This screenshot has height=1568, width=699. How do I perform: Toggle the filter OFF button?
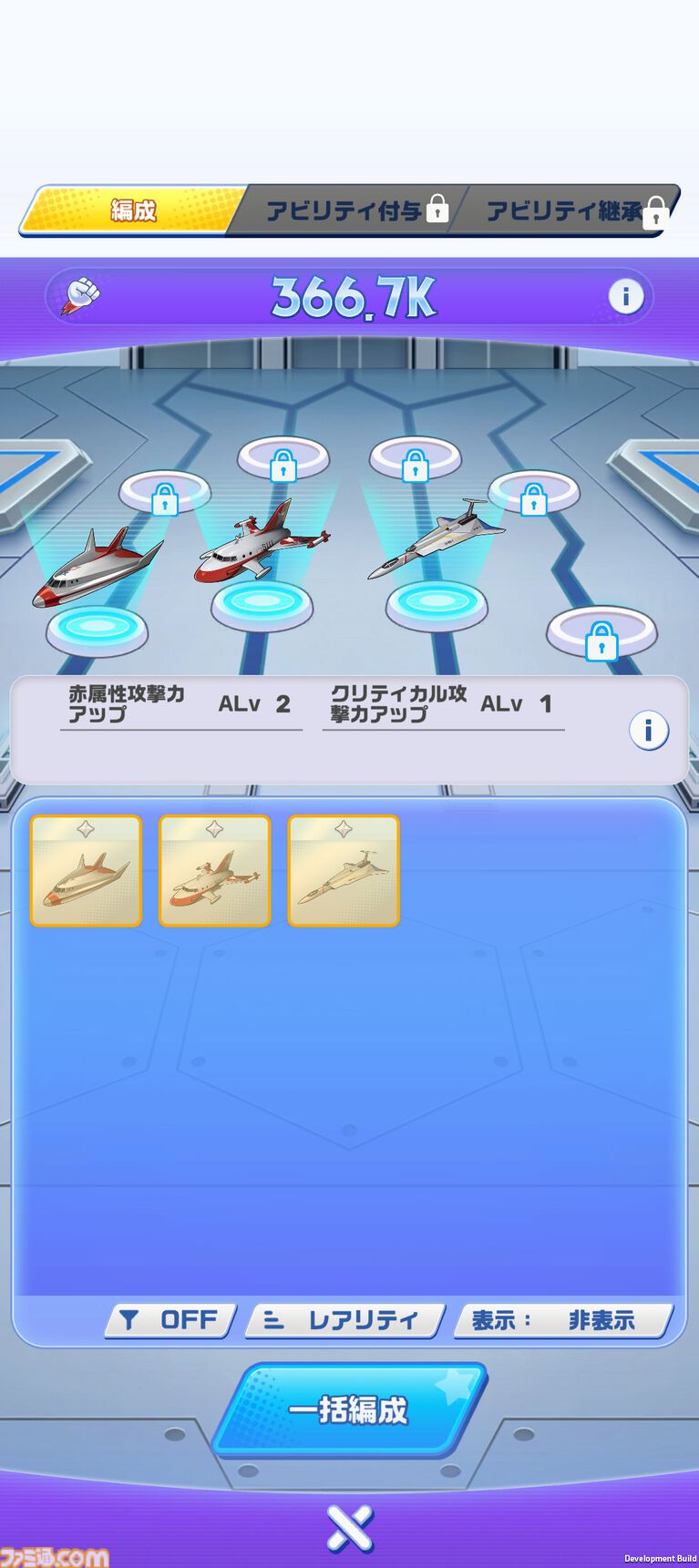pyautogui.click(x=170, y=1320)
